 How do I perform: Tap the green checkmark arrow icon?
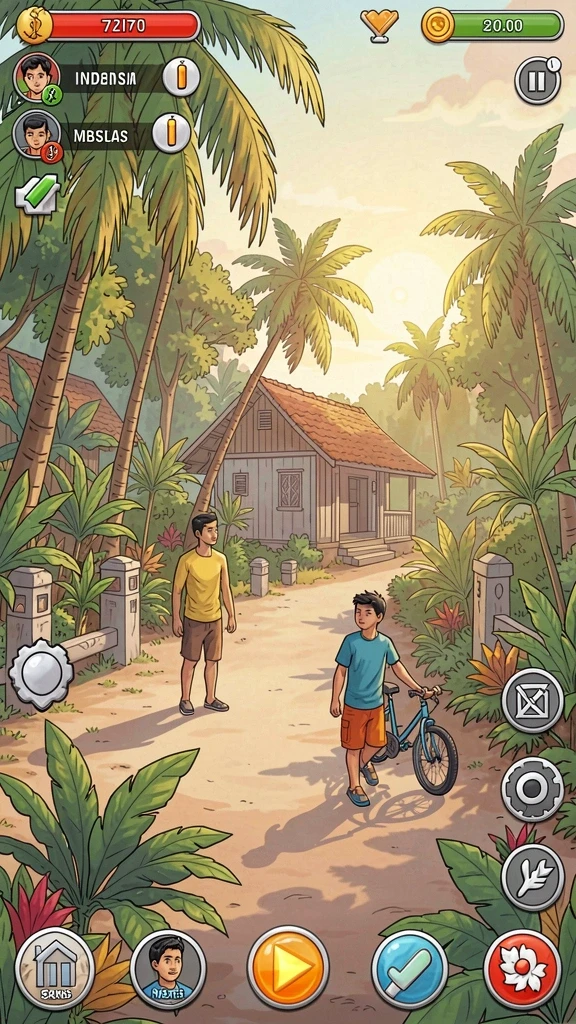[x=37, y=194]
